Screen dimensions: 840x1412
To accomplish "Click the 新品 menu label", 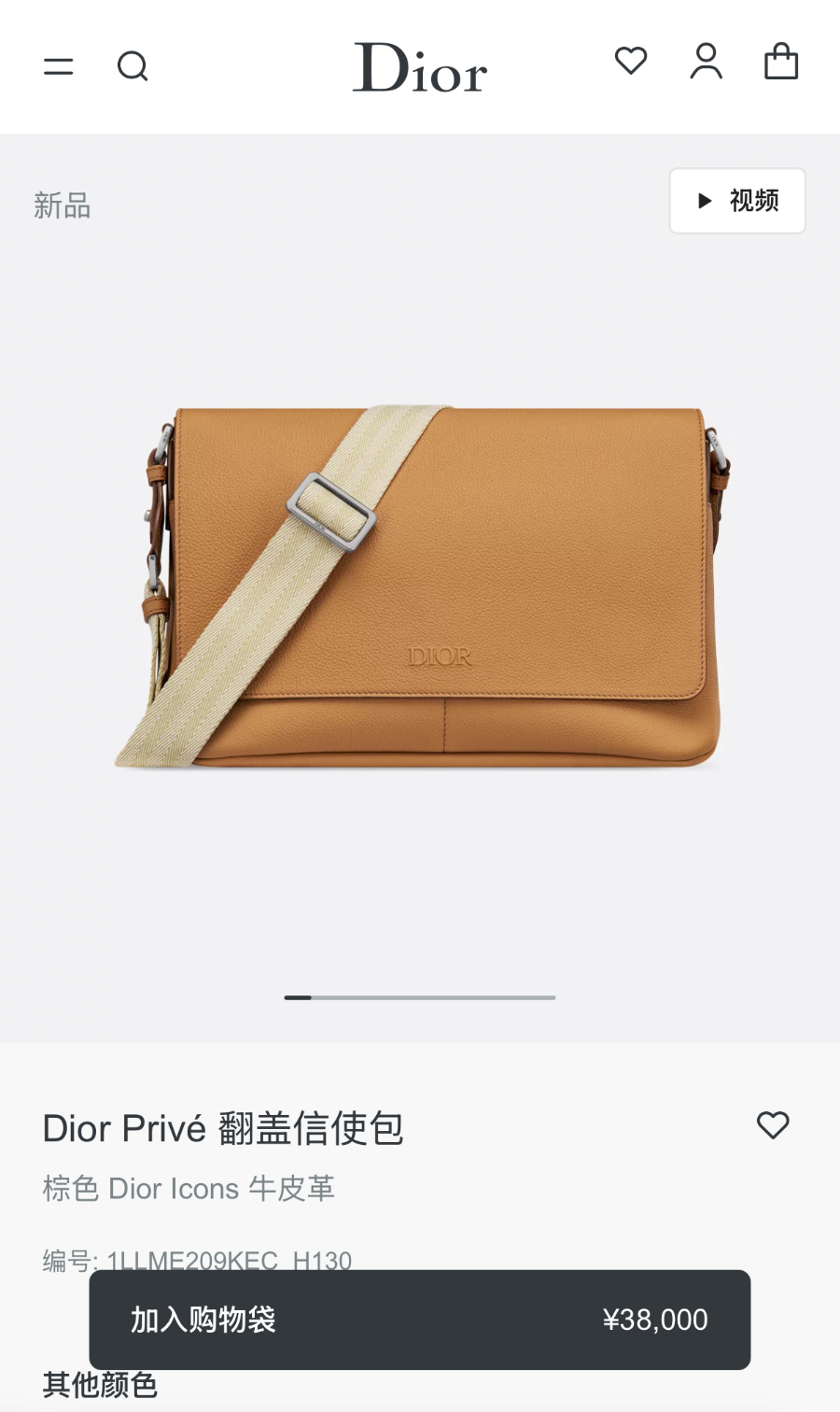I will [62, 206].
